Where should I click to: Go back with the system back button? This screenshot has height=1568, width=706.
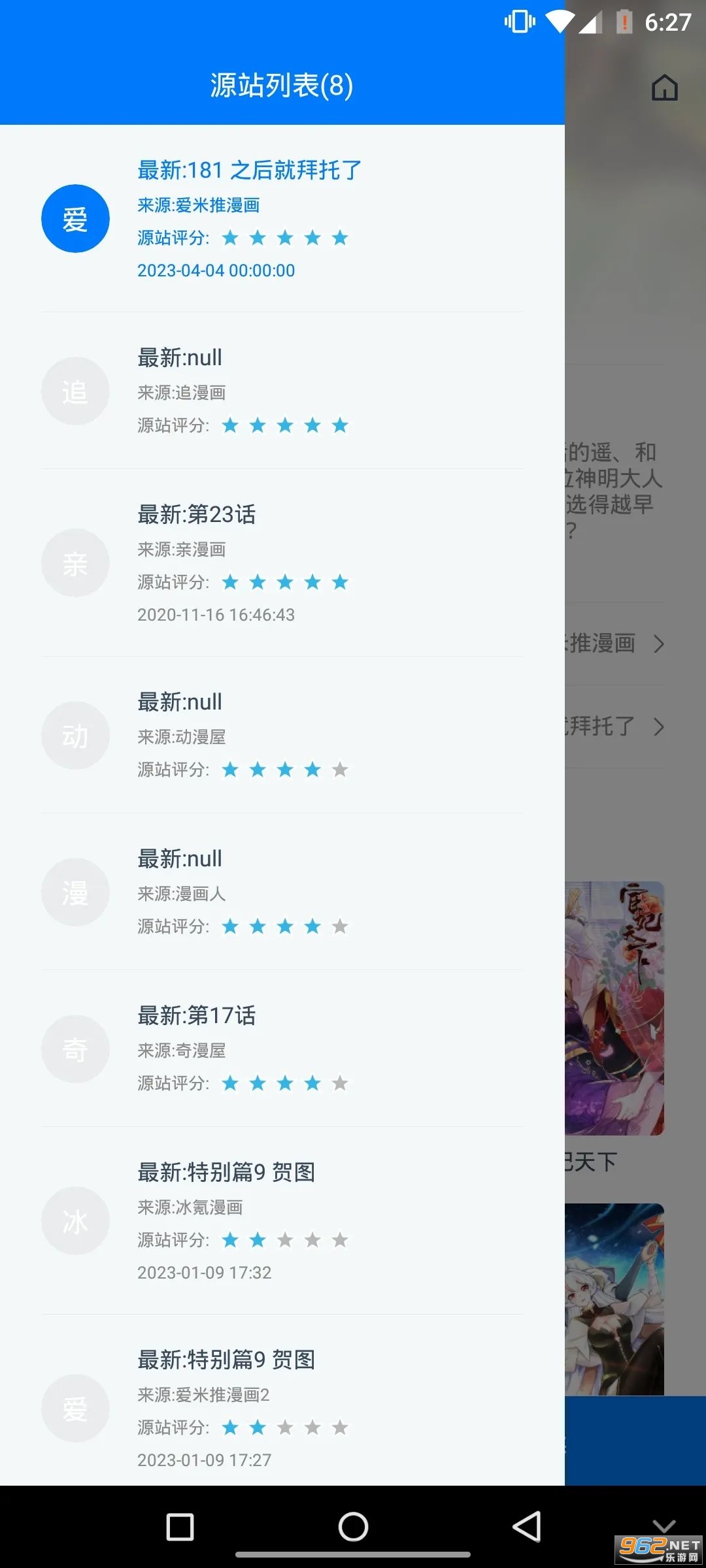pos(527,1527)
